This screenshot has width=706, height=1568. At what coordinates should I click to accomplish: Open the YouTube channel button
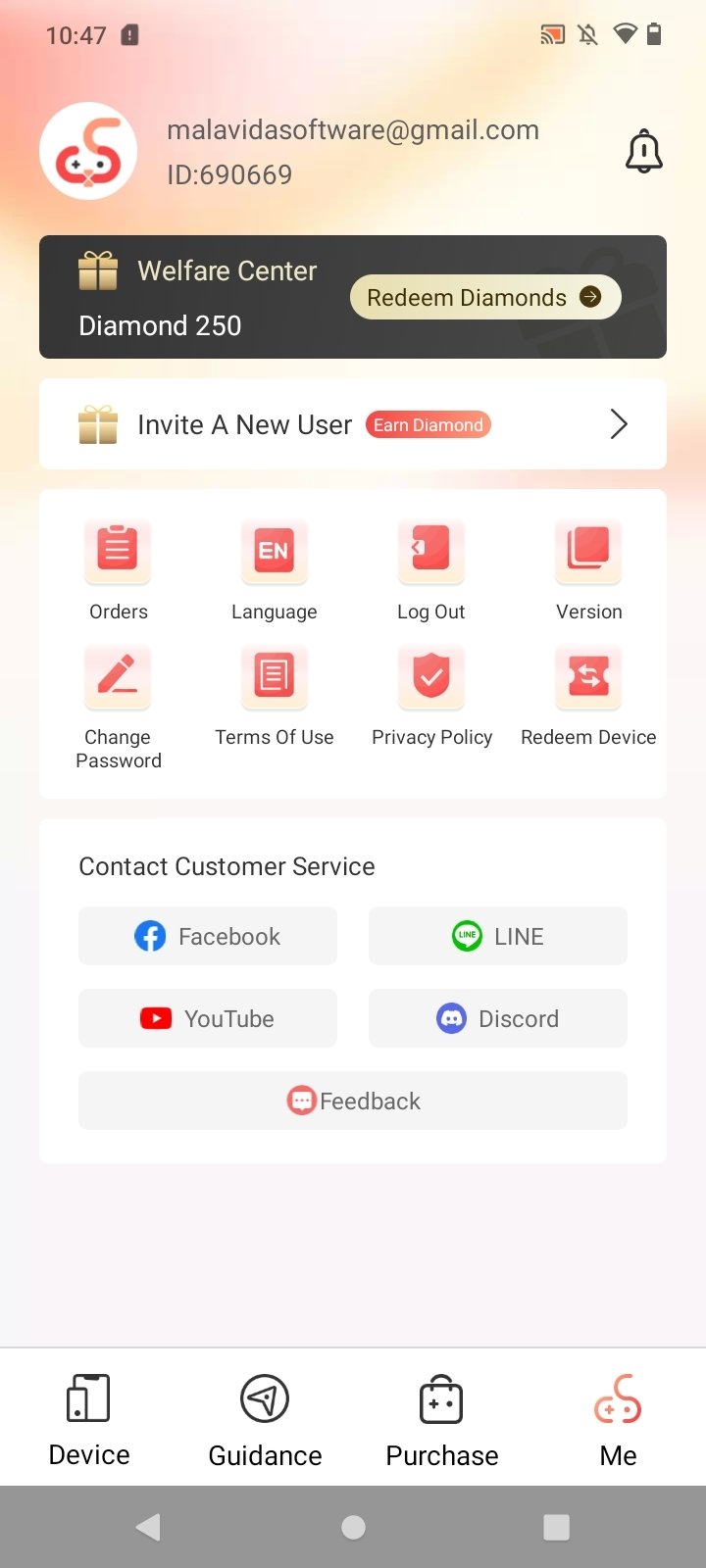point(208,1018)
